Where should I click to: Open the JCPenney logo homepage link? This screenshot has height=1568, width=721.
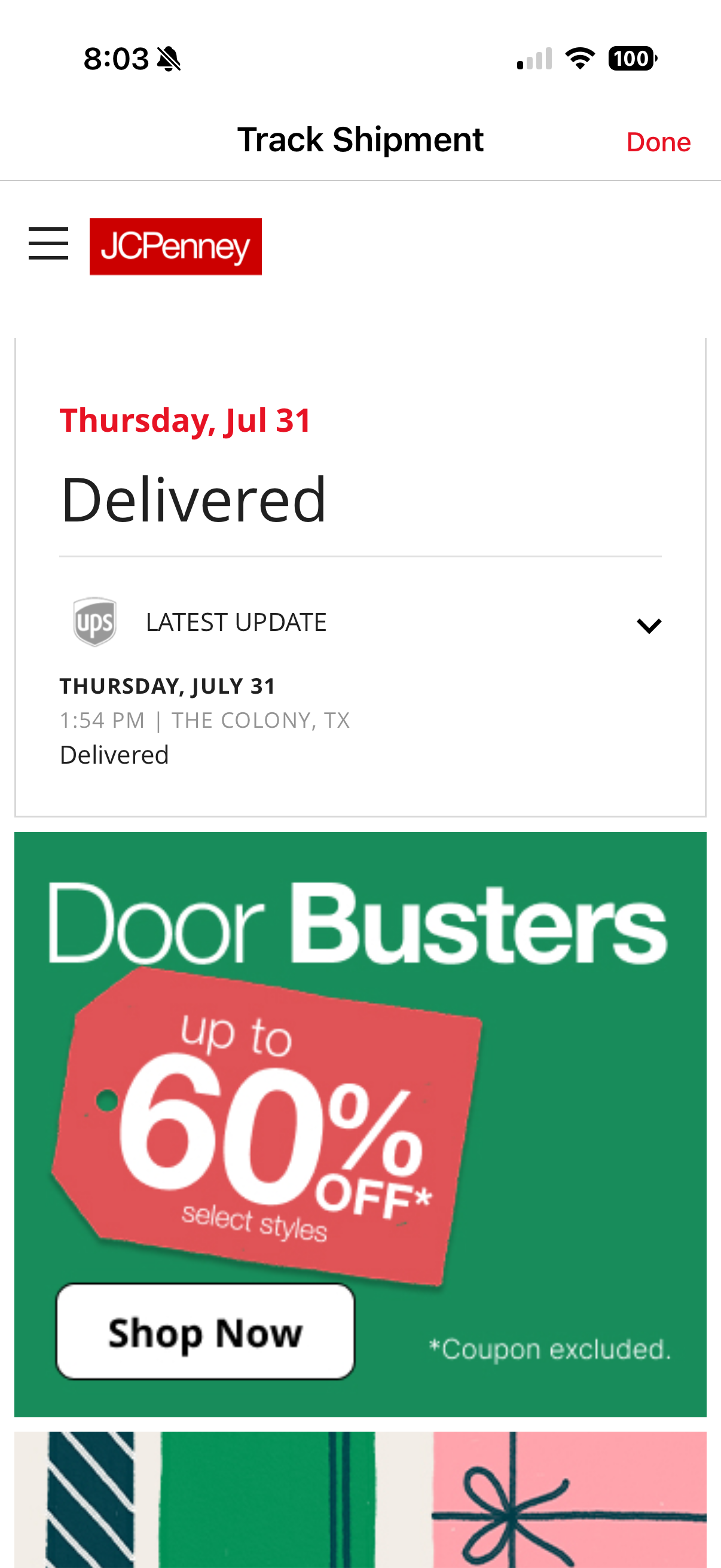(176, 246)
